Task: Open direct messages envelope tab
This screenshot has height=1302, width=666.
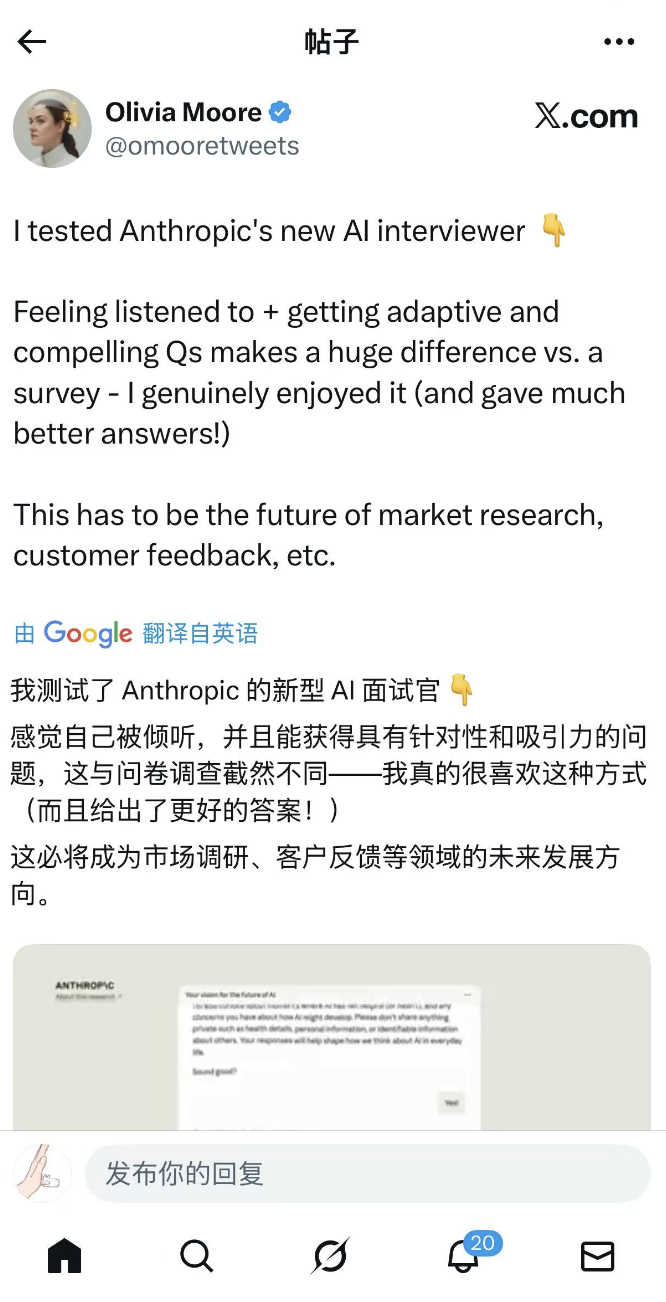Action: point(597,1255)
